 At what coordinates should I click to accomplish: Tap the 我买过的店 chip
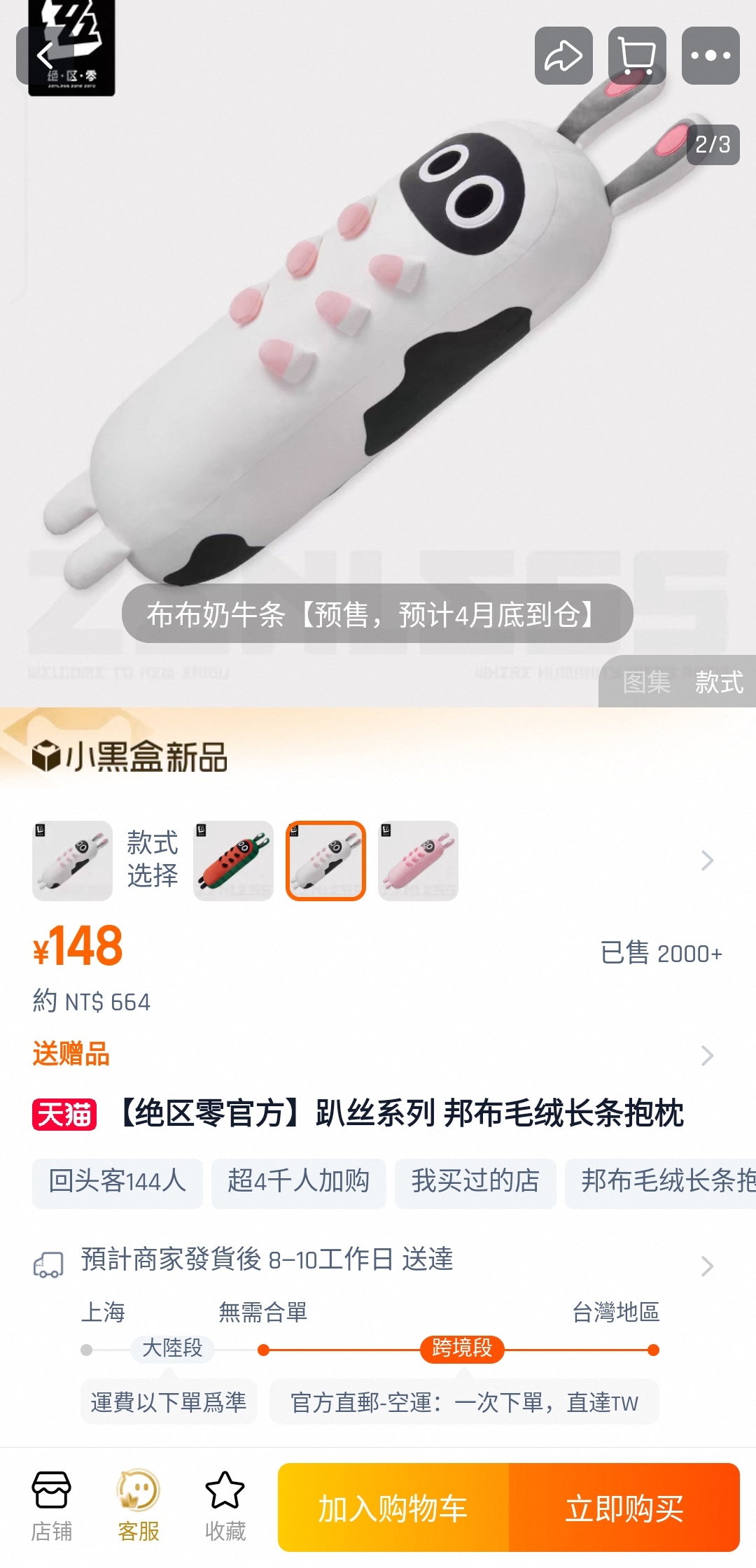[x=475, y=1181]
